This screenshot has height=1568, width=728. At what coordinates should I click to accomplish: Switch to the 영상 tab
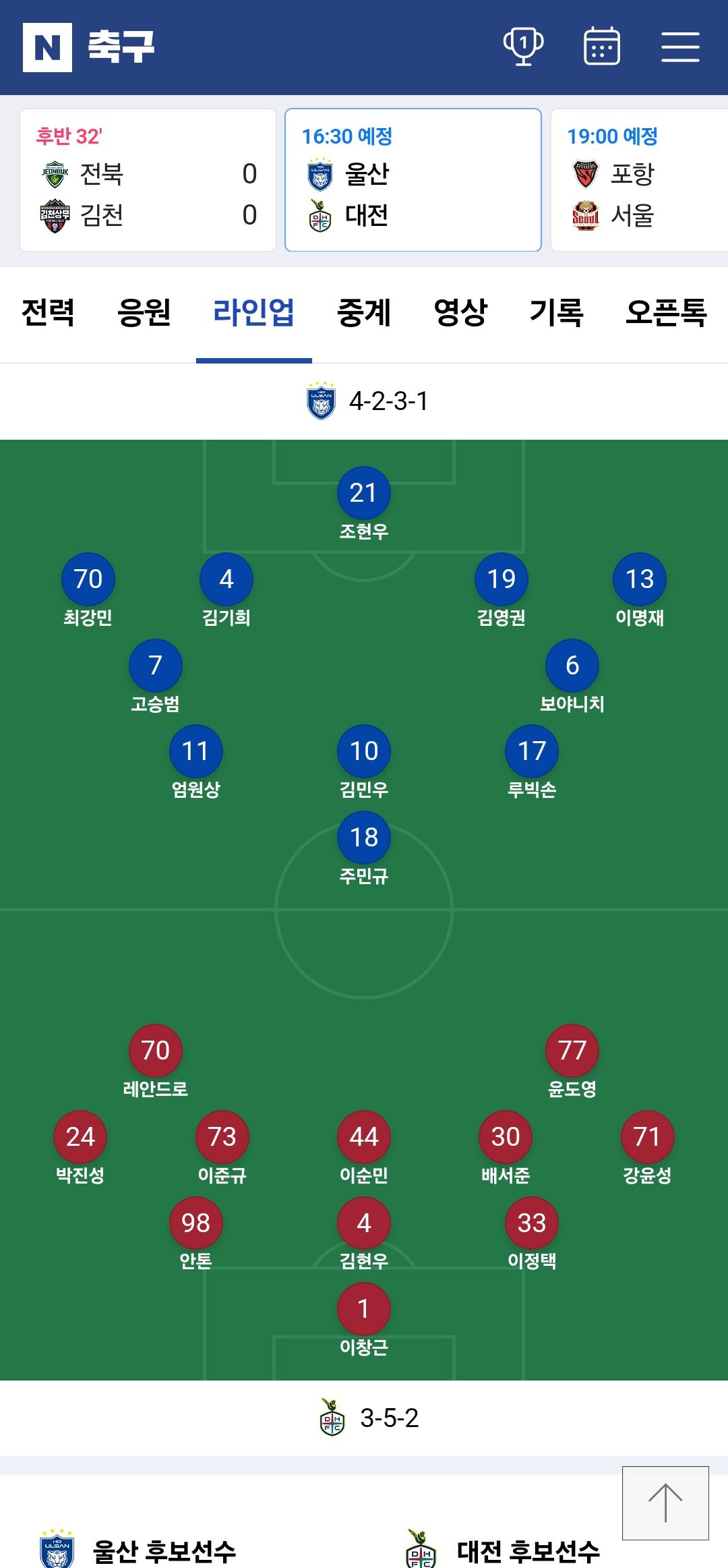(460, 313)
